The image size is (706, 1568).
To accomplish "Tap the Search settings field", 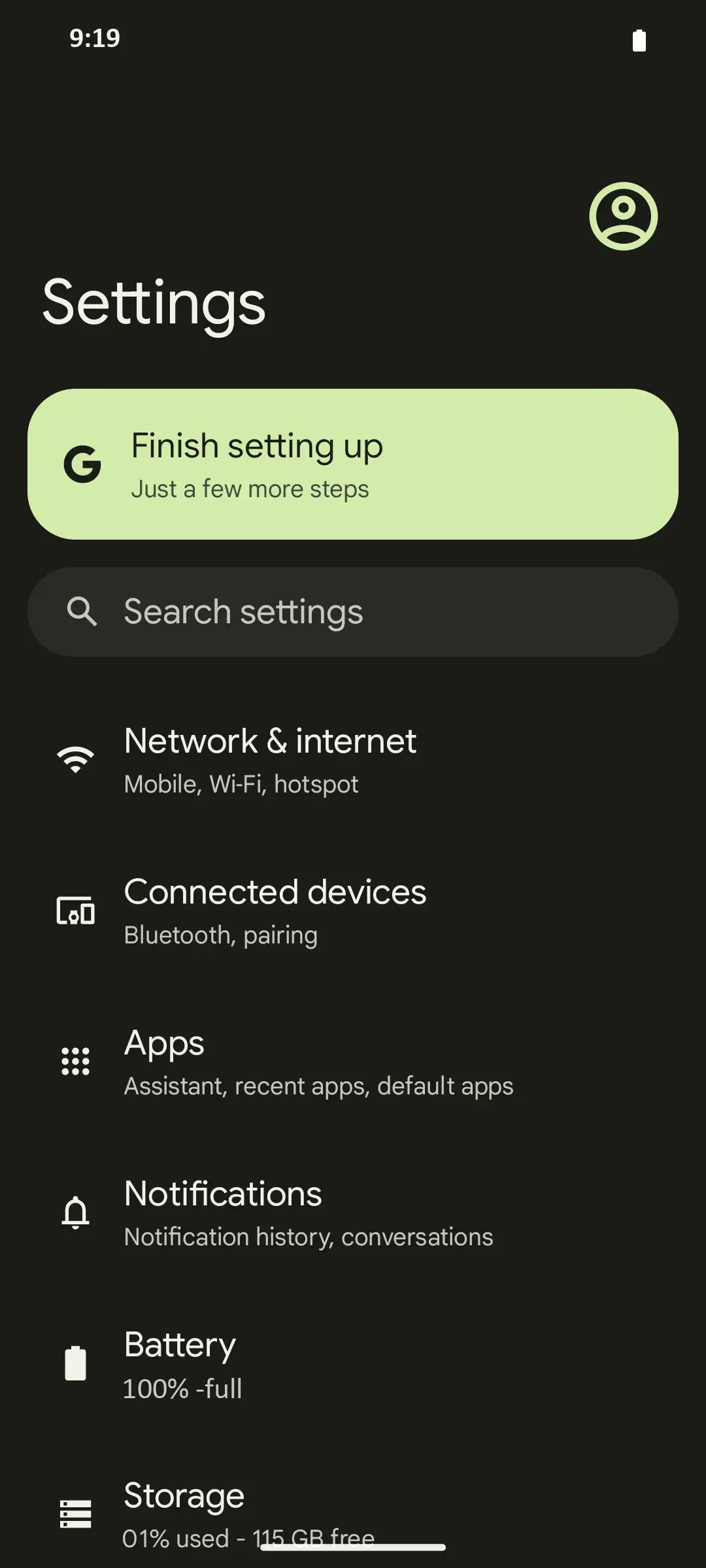I will point(353,612).
